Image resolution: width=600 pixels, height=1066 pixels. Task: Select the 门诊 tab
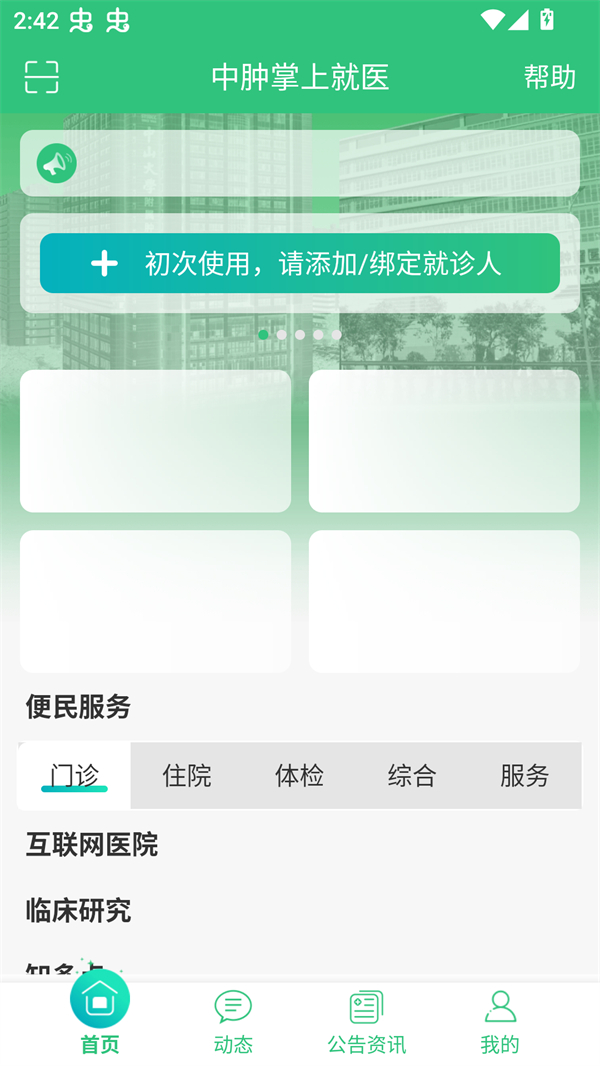point(75,775)
